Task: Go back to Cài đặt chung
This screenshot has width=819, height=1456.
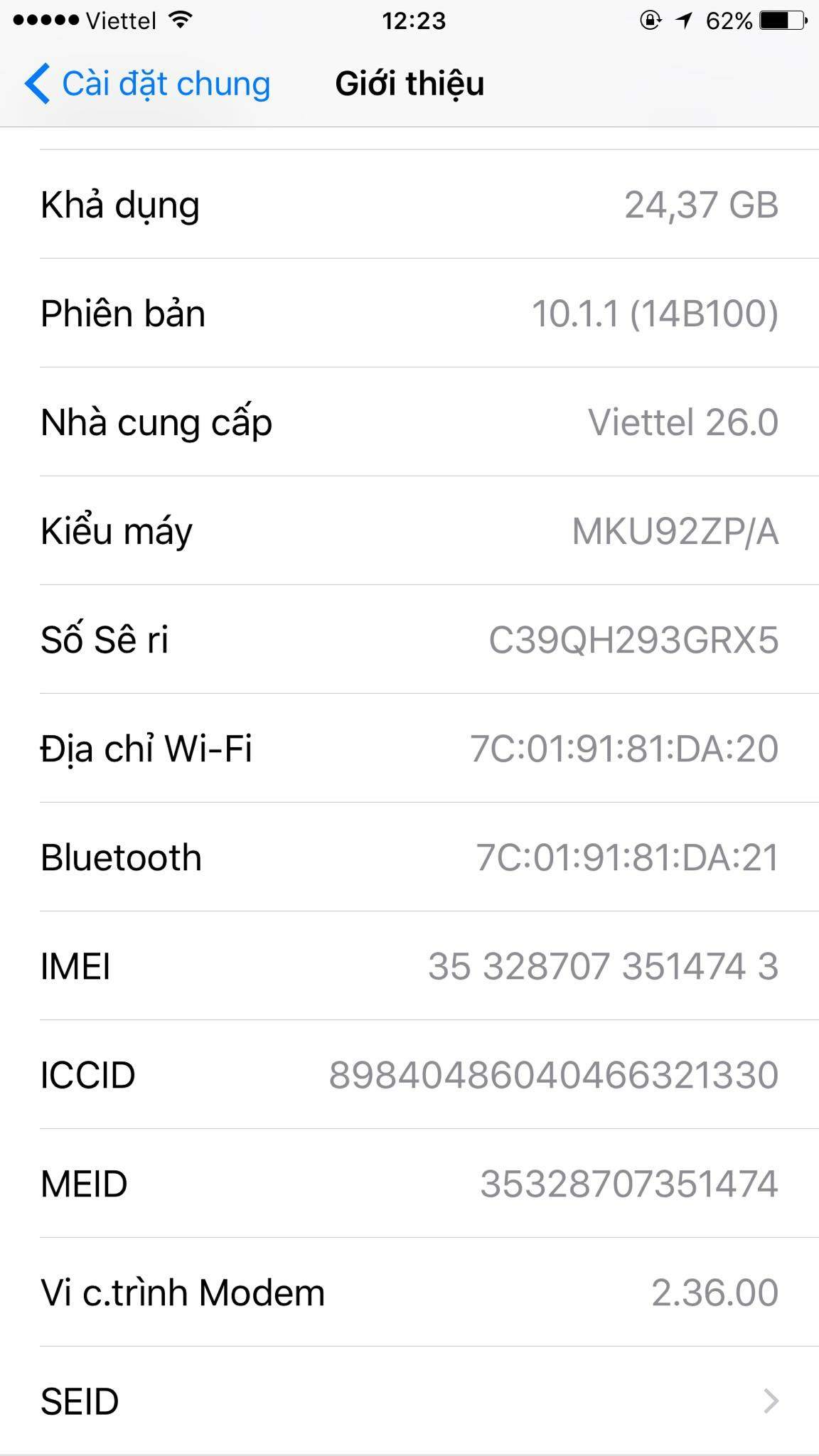Action: (148, 84)
